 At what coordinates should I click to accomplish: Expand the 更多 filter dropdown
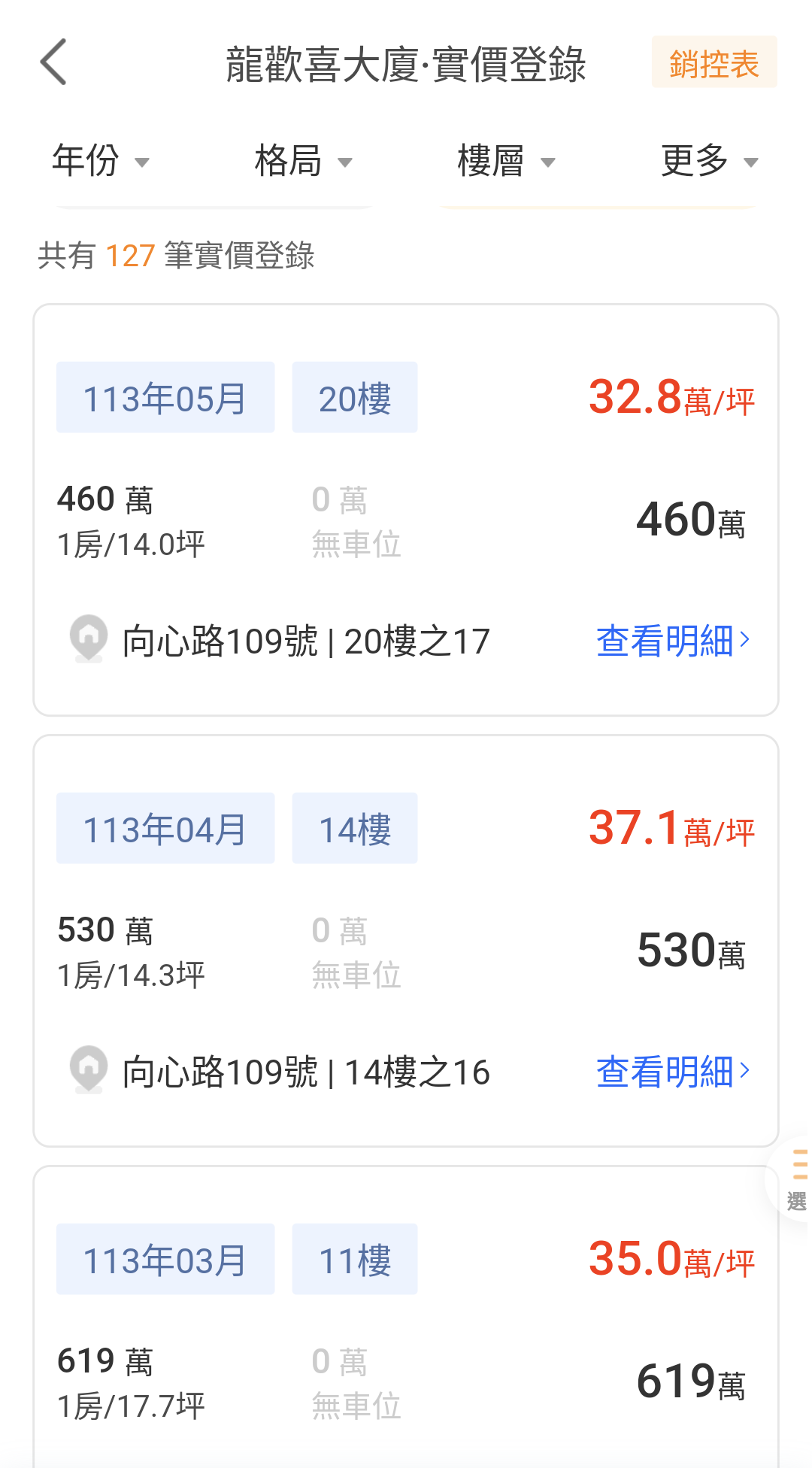pos(709,161)
